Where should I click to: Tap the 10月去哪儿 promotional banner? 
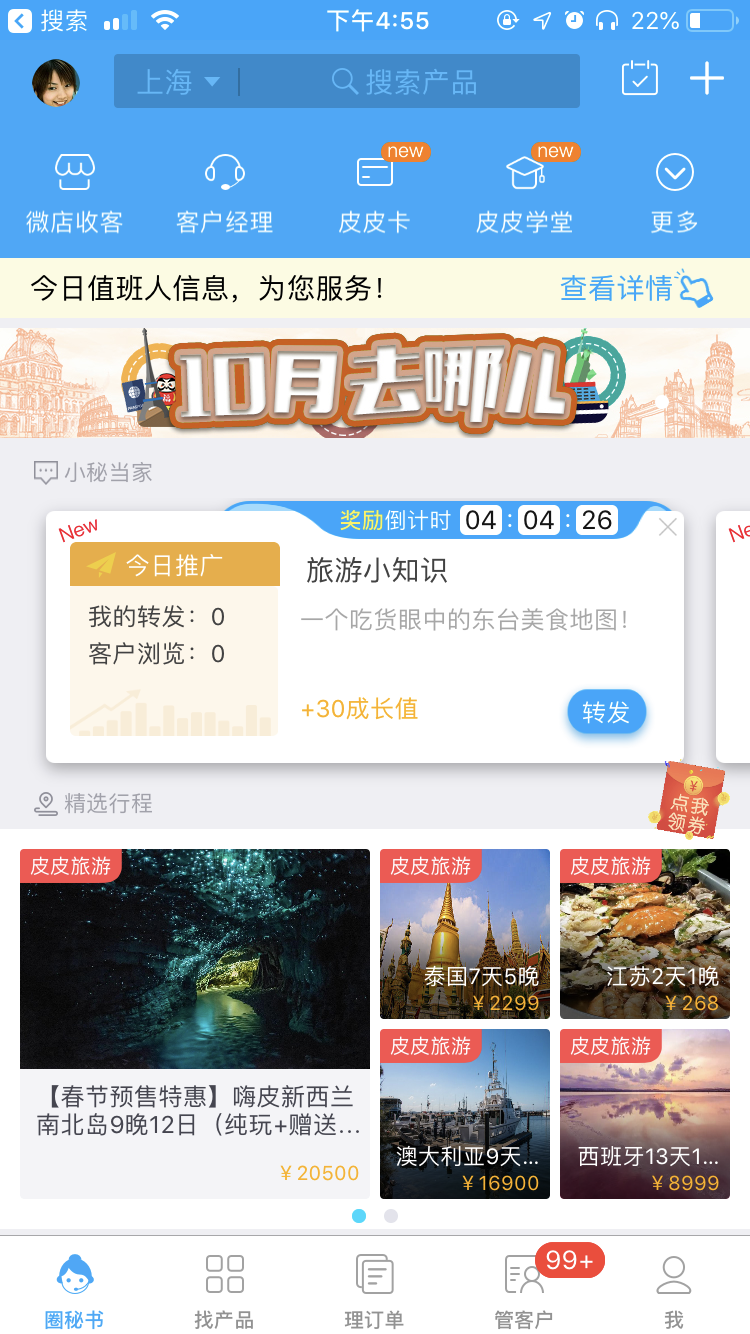point(375,378)
